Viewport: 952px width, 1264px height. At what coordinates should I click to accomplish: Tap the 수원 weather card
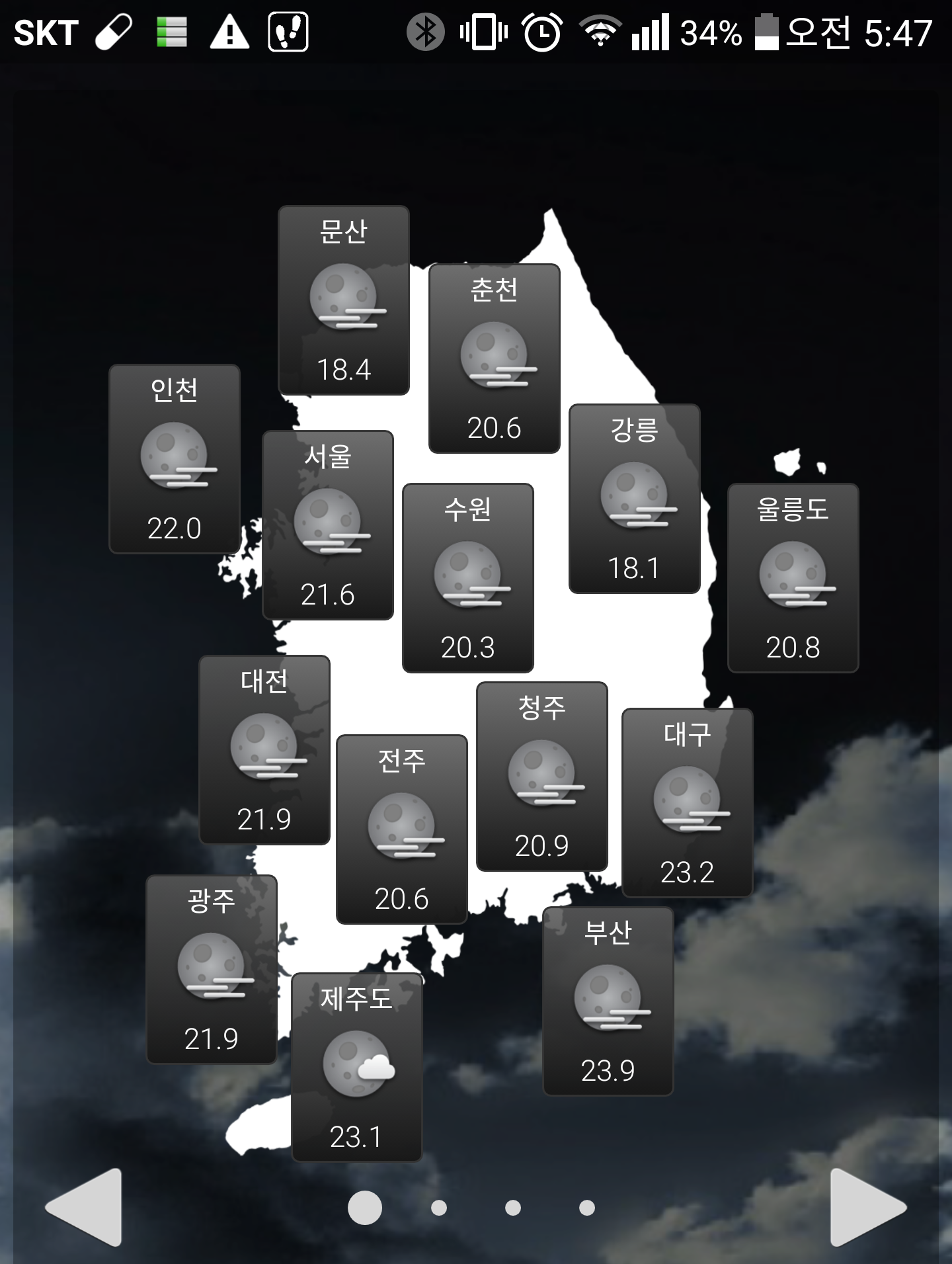pos(468,578)
